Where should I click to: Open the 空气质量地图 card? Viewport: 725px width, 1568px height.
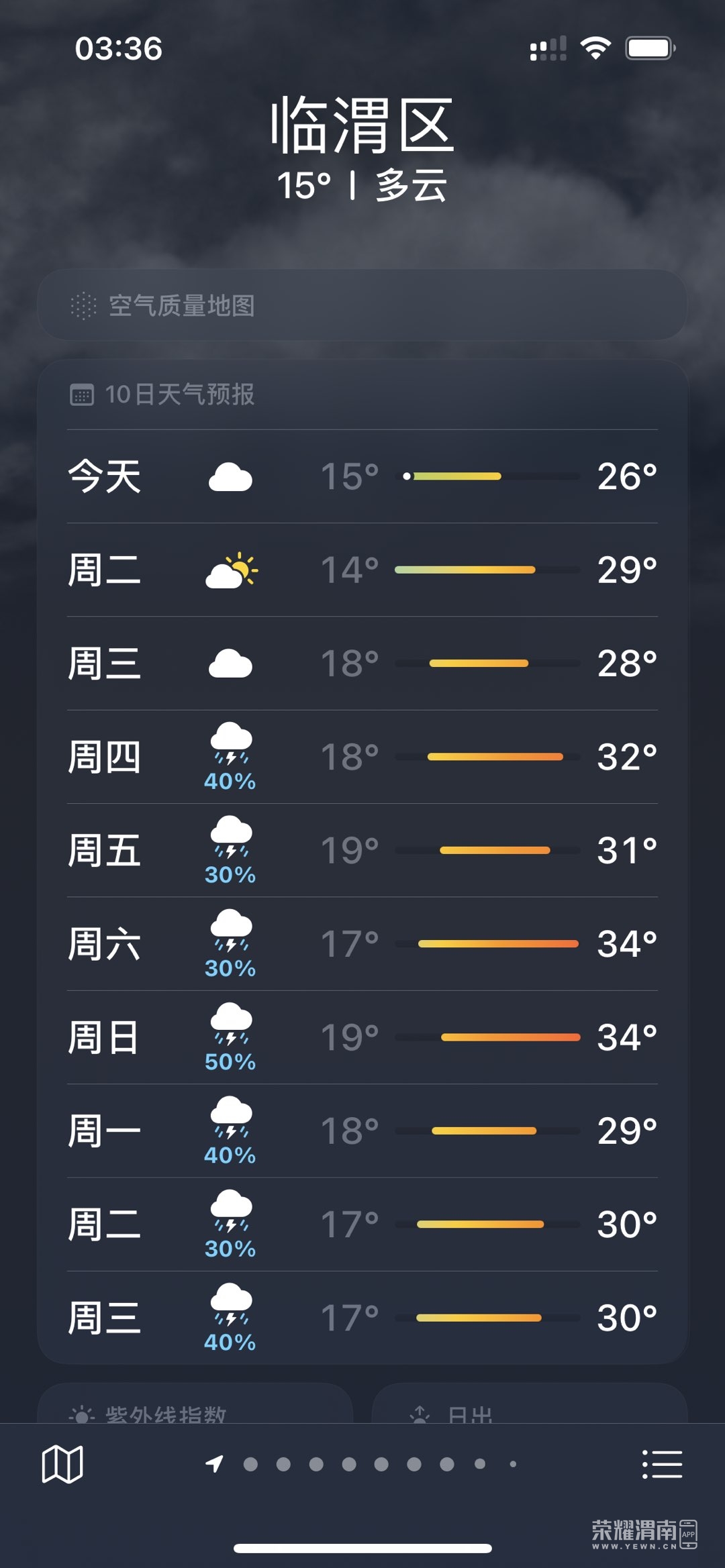362,305
